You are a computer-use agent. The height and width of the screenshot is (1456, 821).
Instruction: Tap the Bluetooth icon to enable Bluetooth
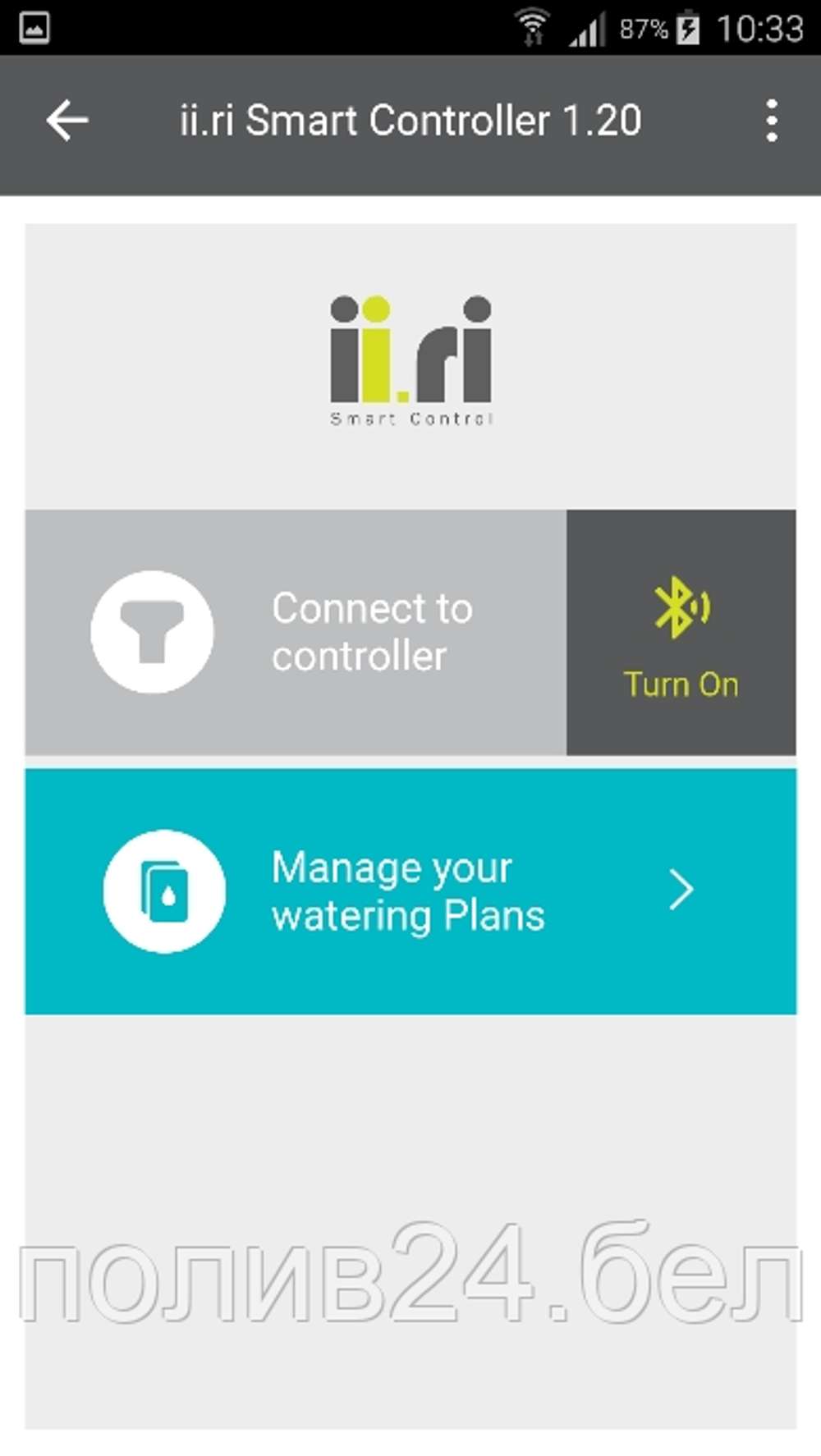coord(680,607)
